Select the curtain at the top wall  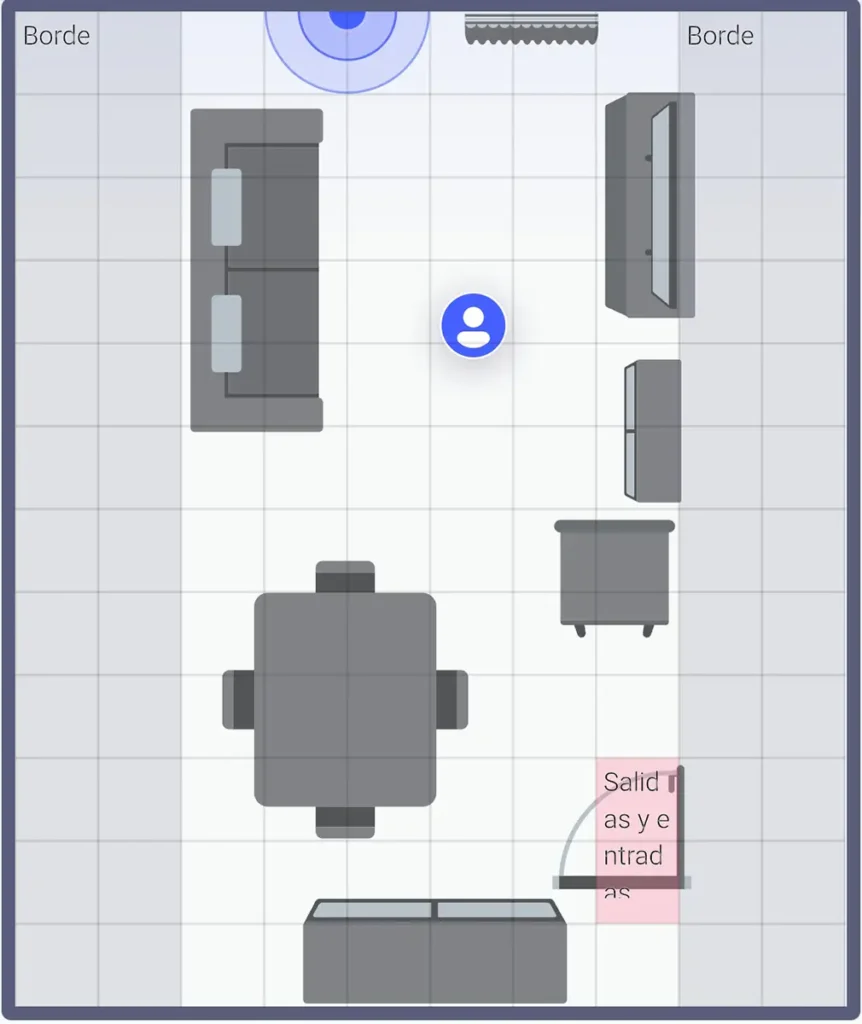pyautogui.click(x=531, y=29)
